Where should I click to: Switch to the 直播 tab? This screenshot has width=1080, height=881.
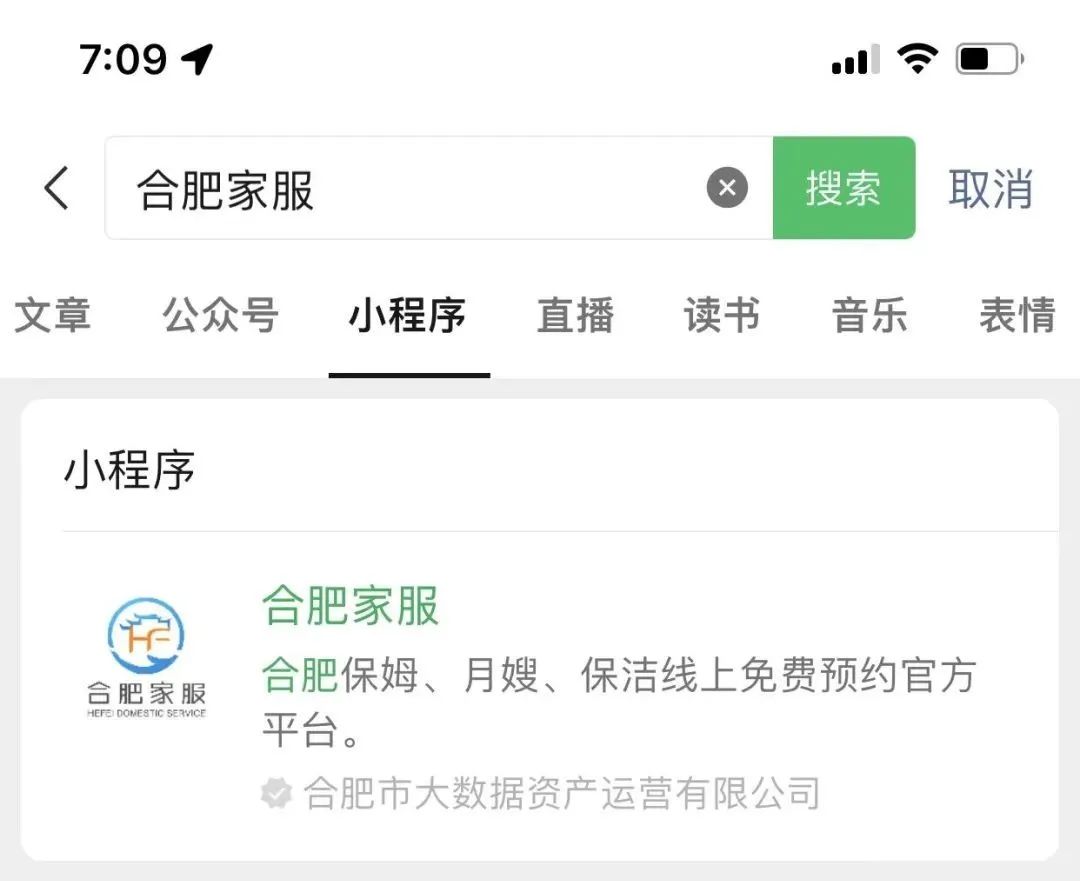pos(575,316)
